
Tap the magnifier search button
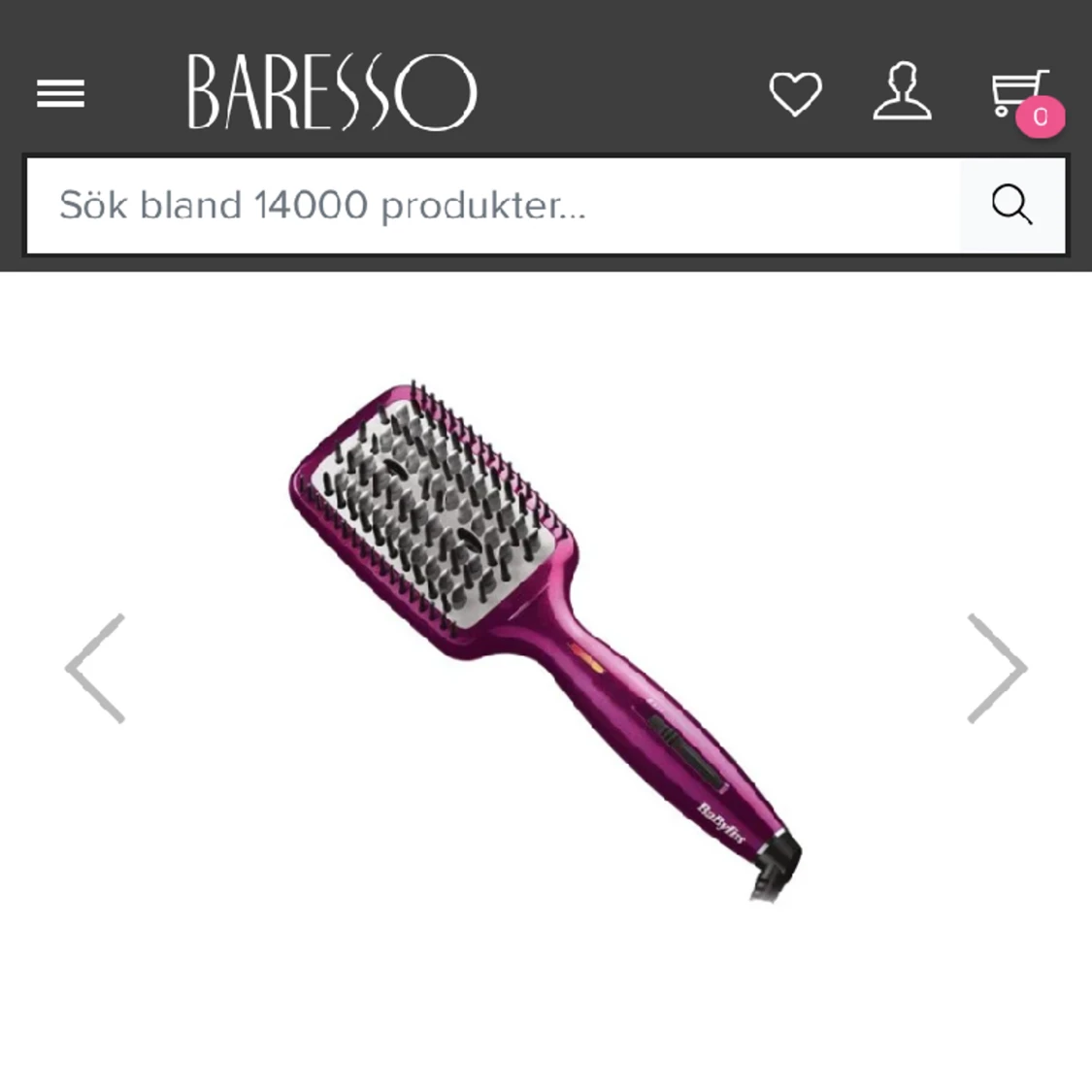[1011, 206]
